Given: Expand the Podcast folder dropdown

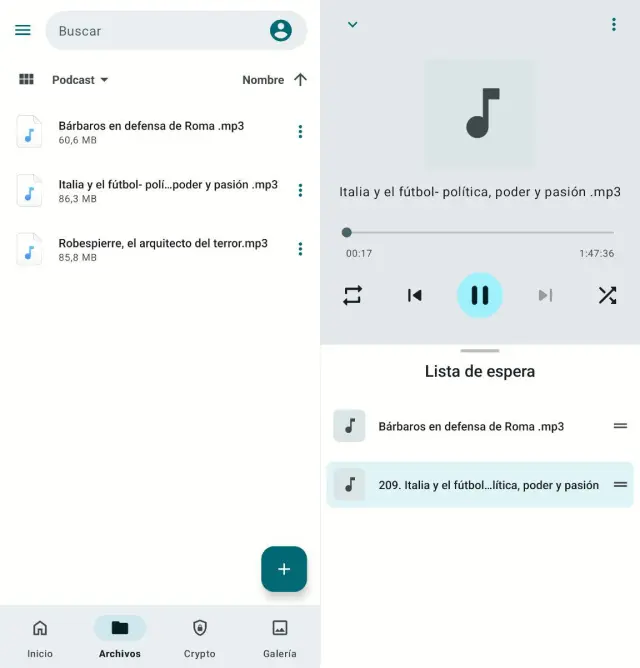Looking at the screenshot, I should (81, 80).
